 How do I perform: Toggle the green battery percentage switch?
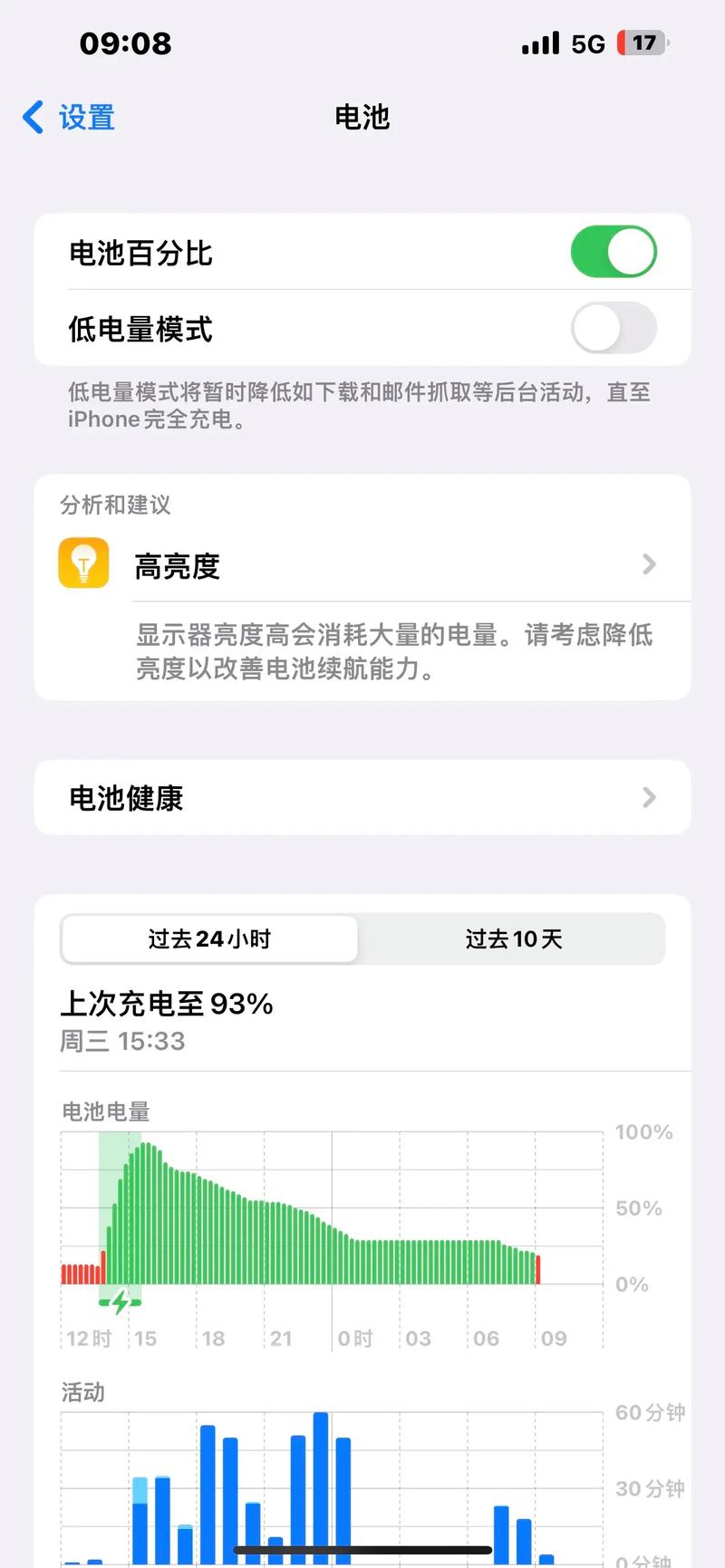[x=614, y=252]
